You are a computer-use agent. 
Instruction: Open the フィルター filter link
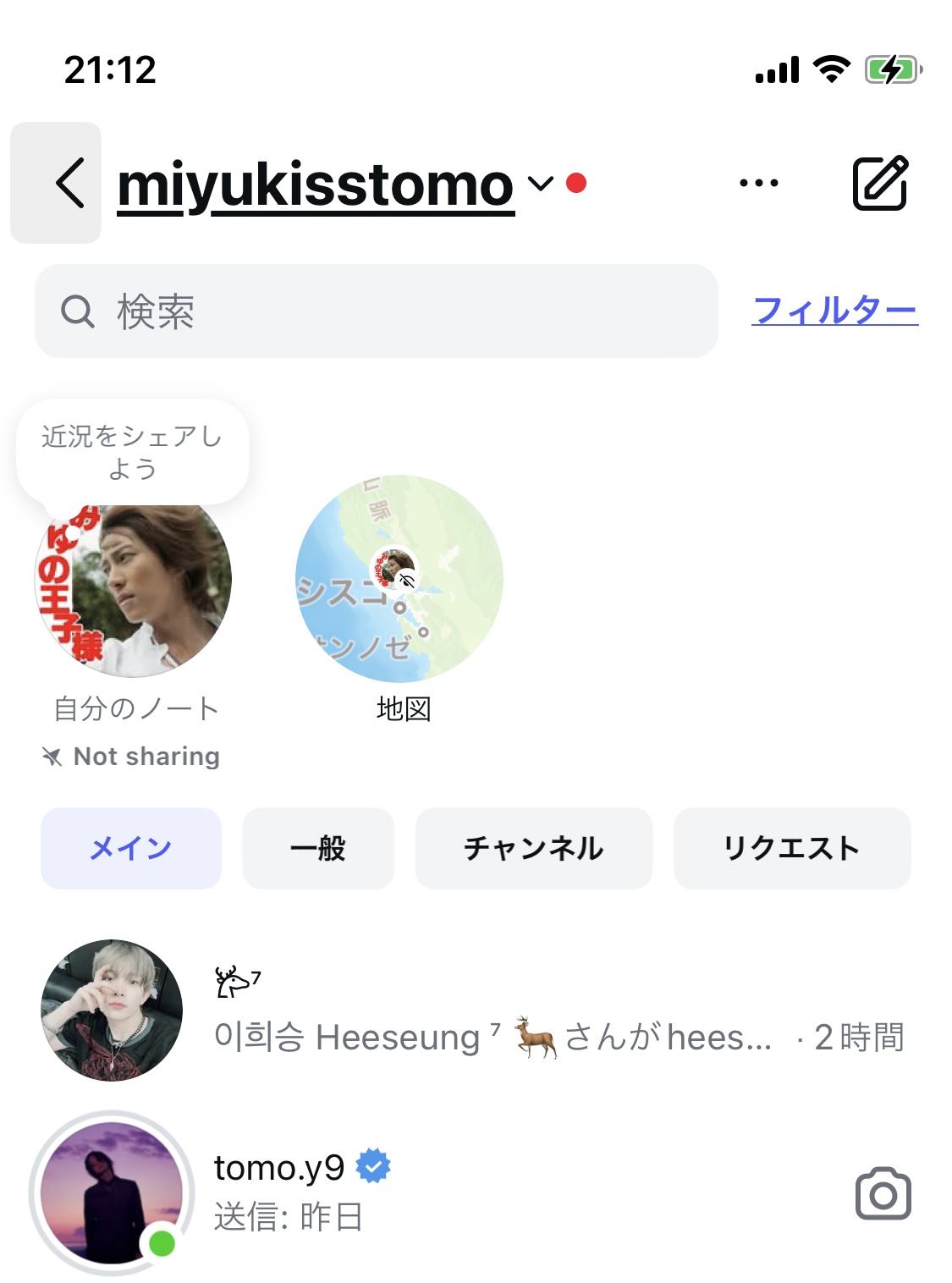click(834, 311)
